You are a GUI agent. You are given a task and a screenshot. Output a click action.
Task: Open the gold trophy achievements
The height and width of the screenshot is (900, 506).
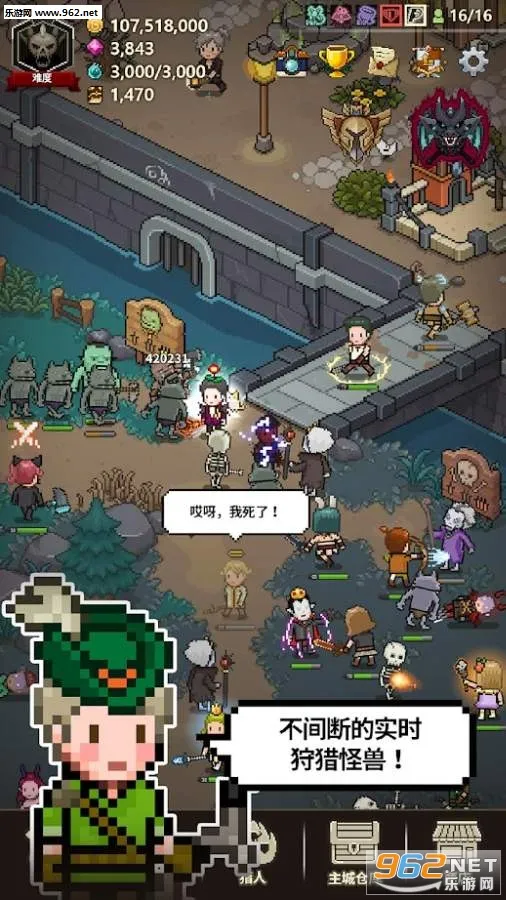click(336, 61)
